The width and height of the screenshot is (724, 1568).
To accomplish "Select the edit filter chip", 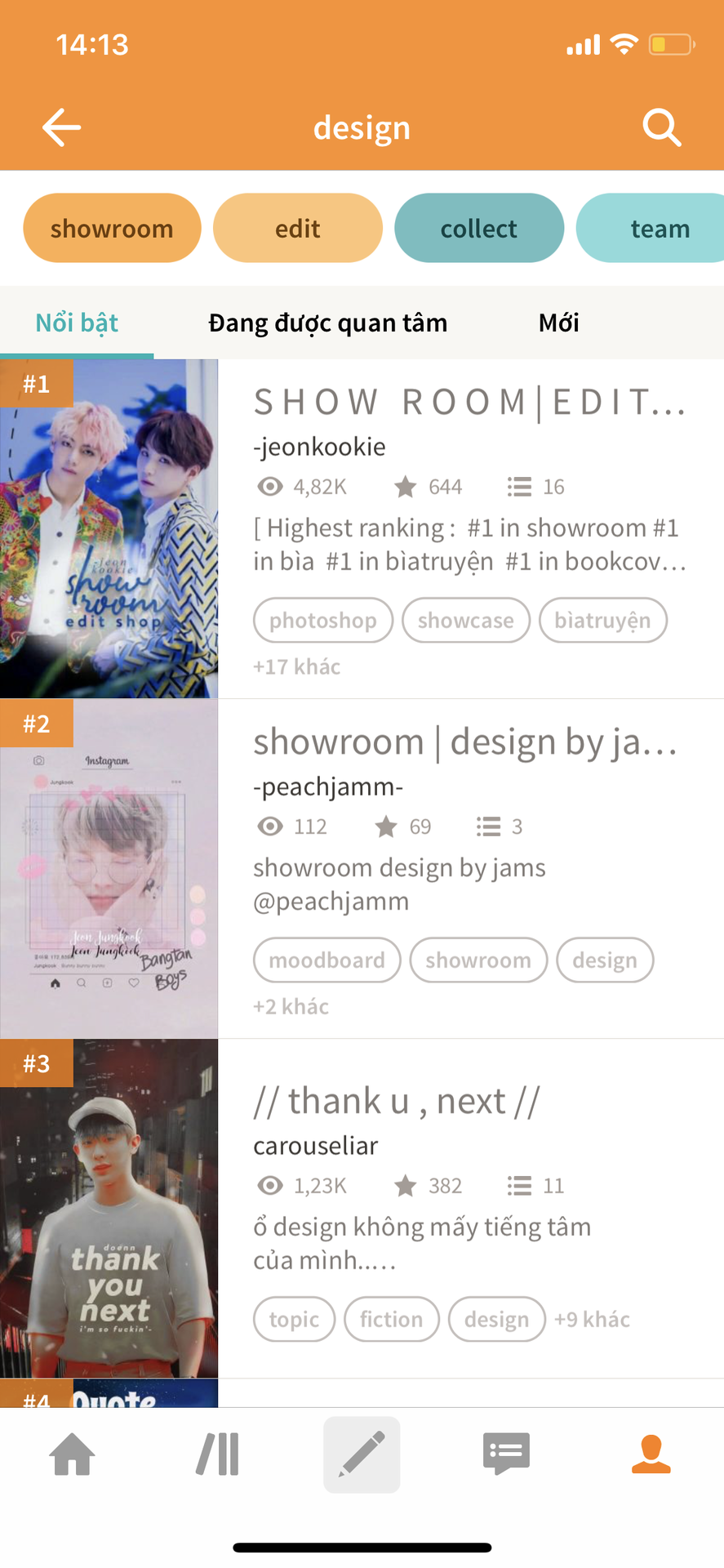I will pyautogui.click(x=298, y=229).
